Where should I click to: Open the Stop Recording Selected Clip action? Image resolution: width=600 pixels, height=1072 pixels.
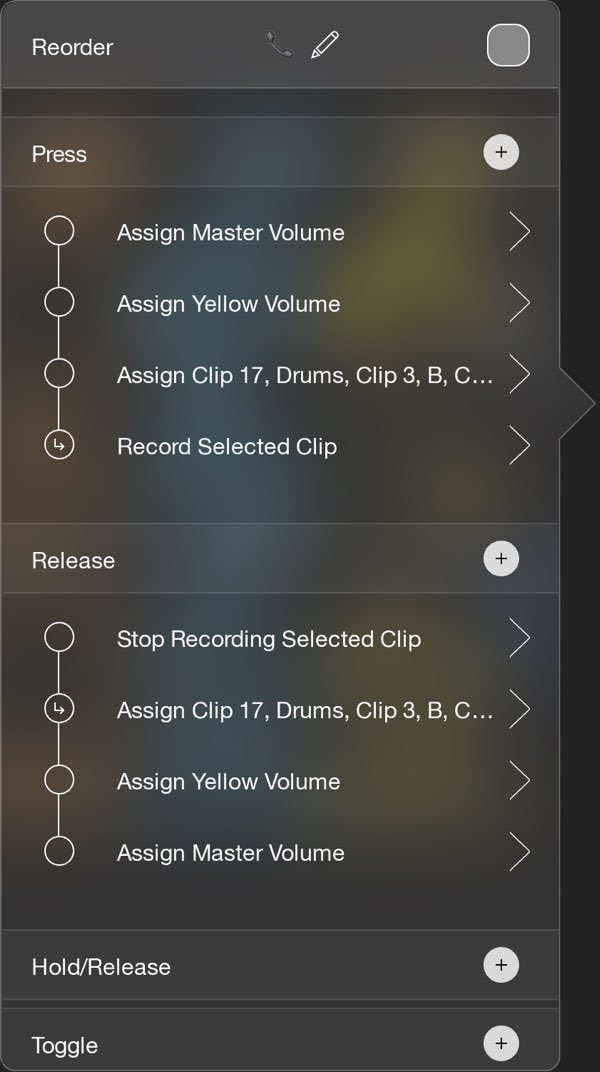point(280,638)
